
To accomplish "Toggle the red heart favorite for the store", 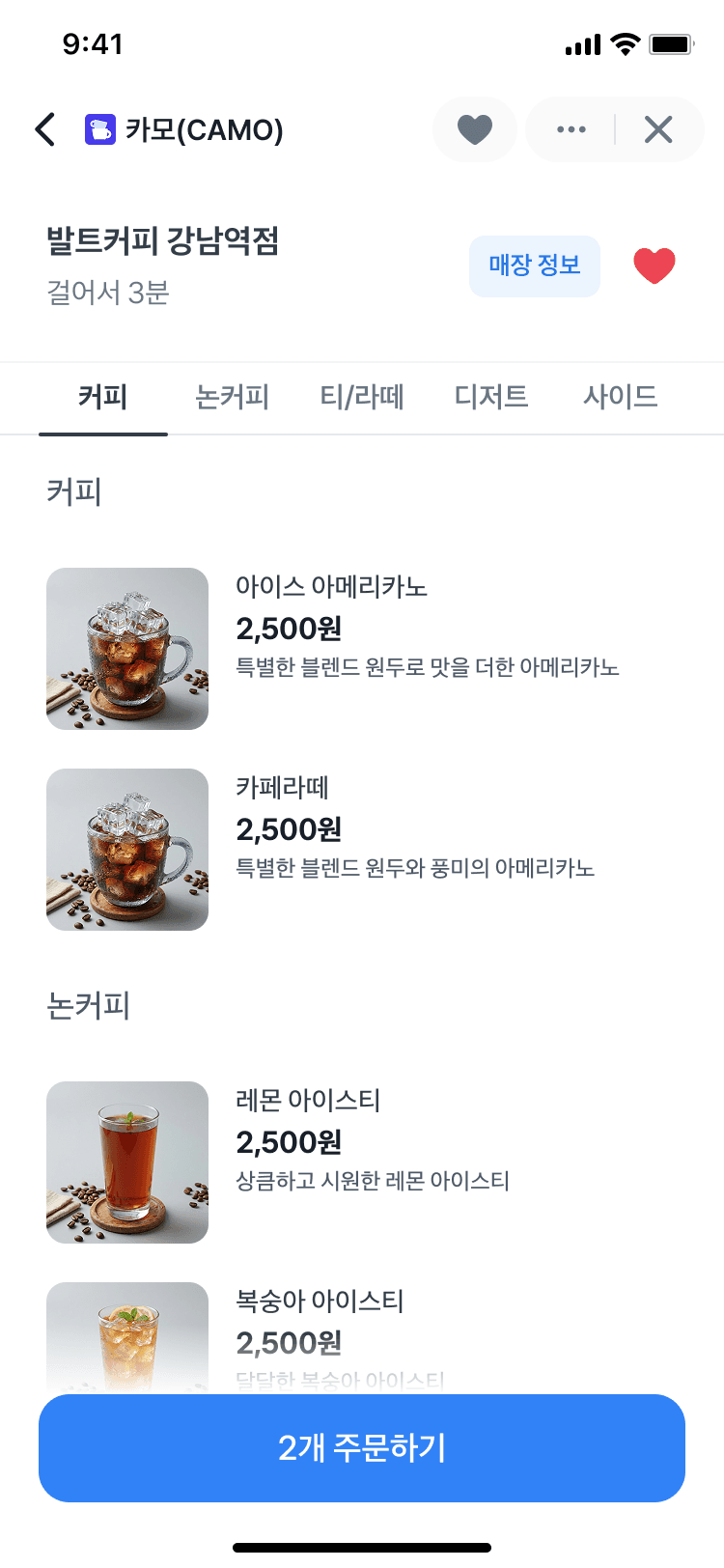I will 654,266.
